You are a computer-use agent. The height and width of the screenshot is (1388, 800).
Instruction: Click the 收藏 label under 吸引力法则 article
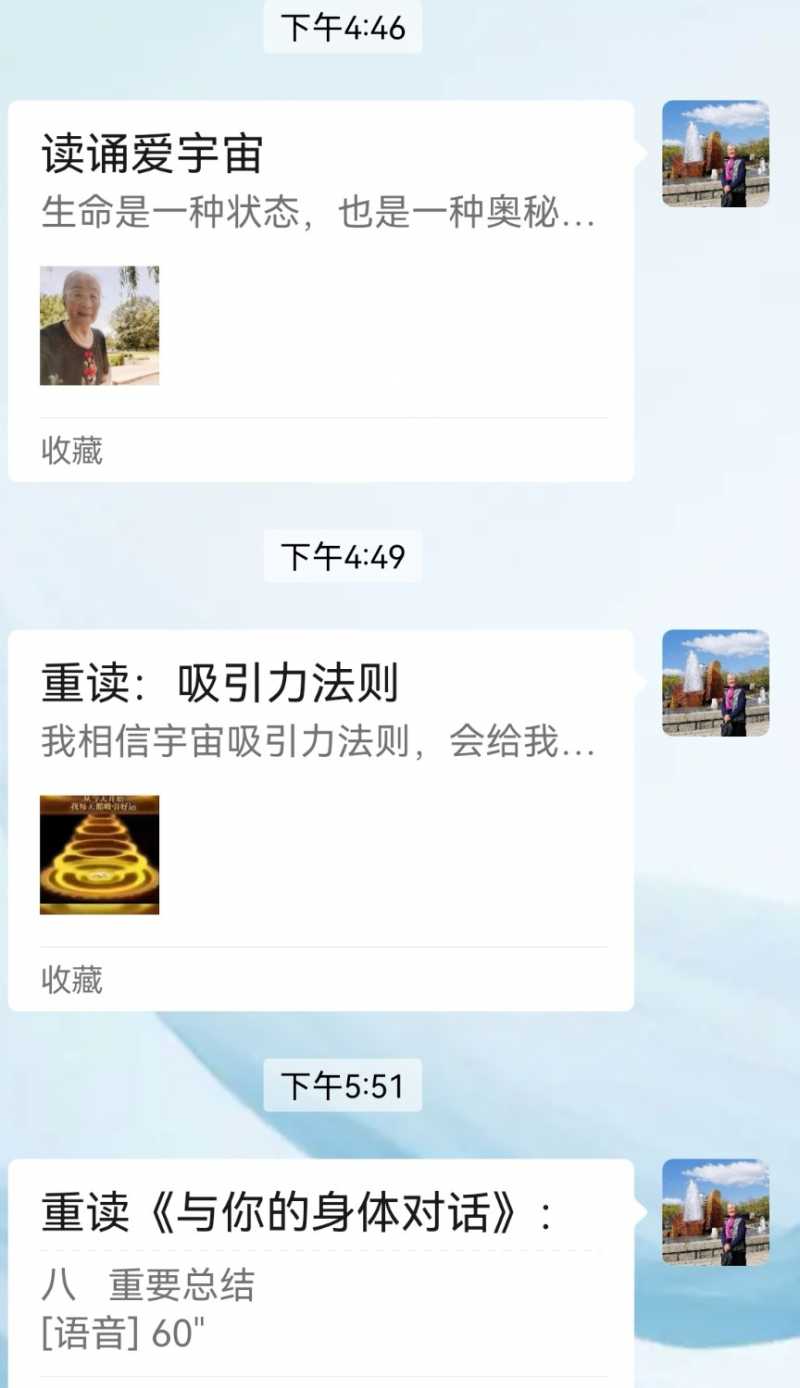point(70,981)
